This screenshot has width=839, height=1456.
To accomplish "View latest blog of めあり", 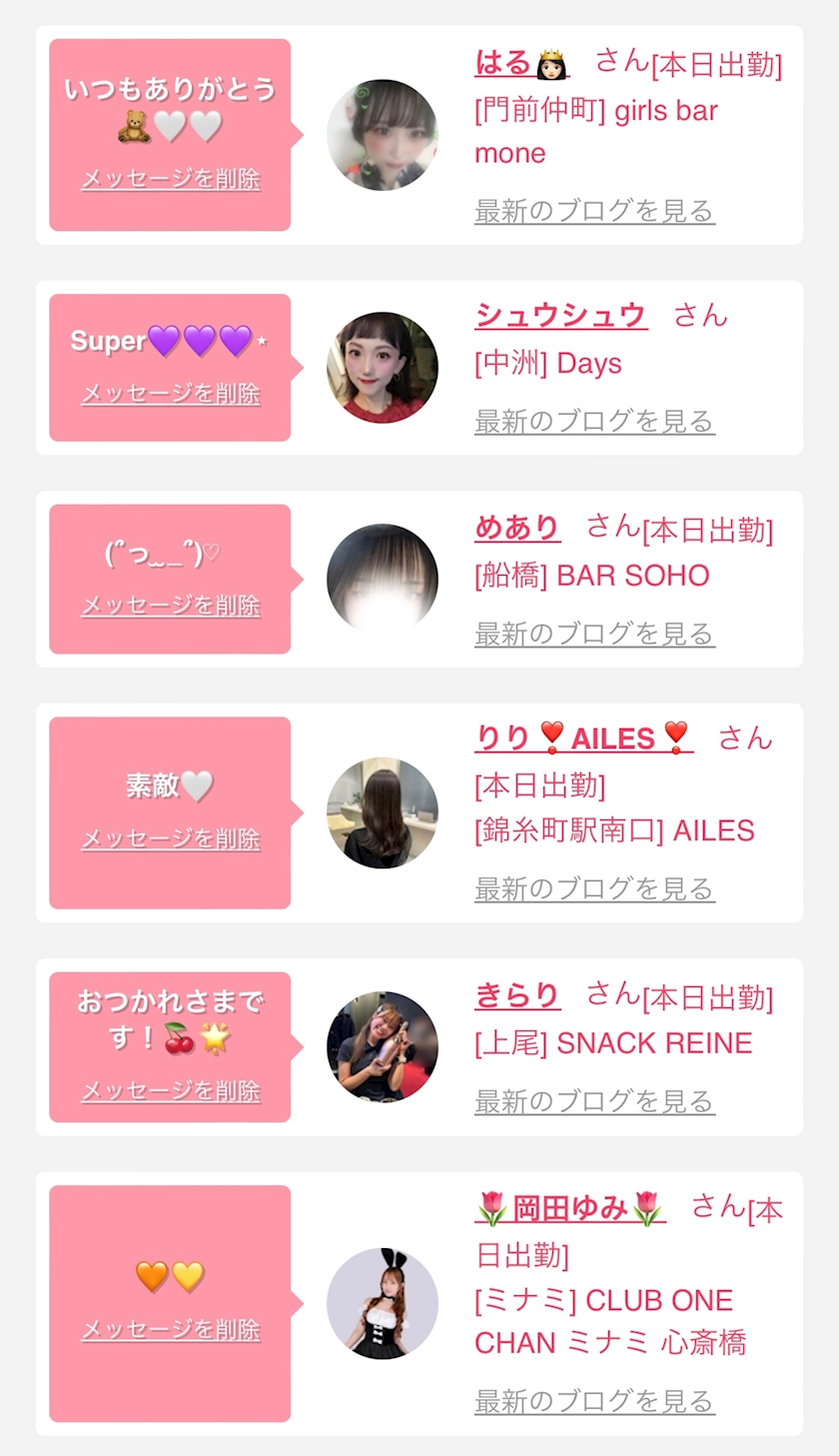I will (x=594, y=634).
